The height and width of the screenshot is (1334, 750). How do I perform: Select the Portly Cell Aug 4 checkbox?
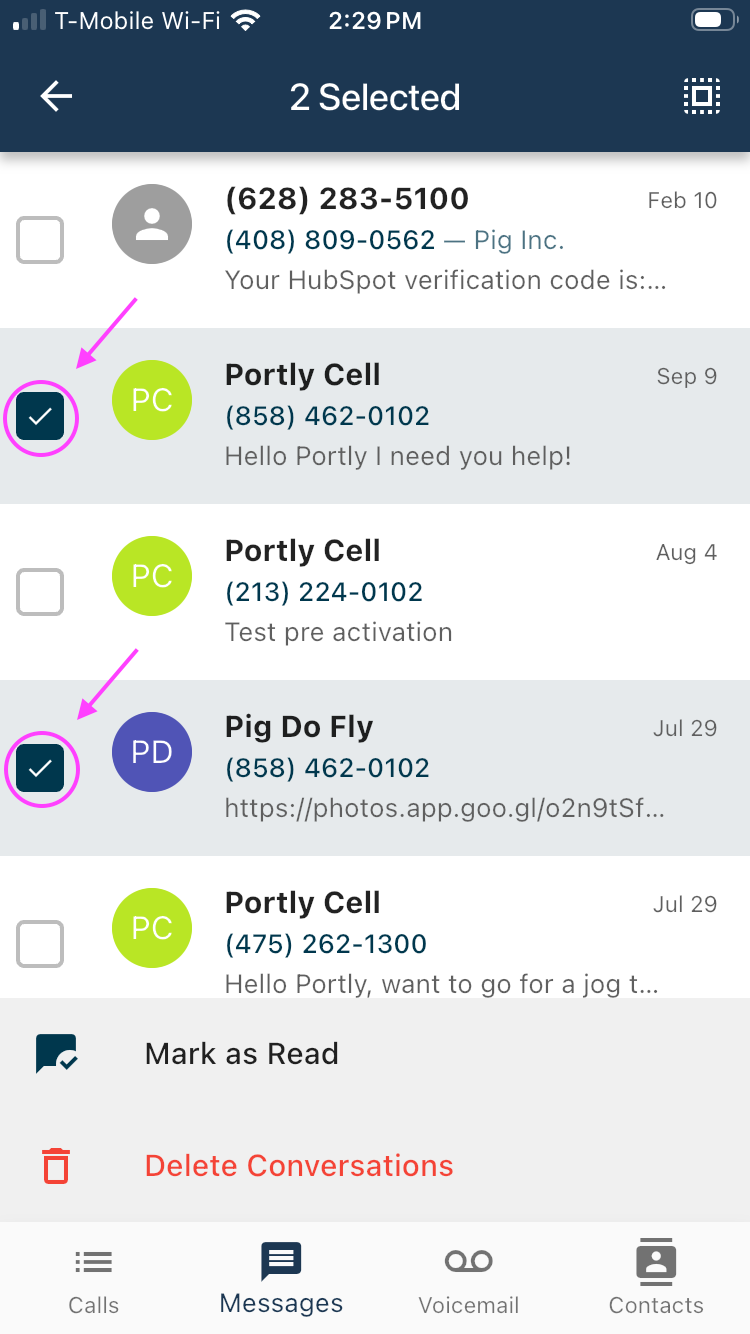40,592
